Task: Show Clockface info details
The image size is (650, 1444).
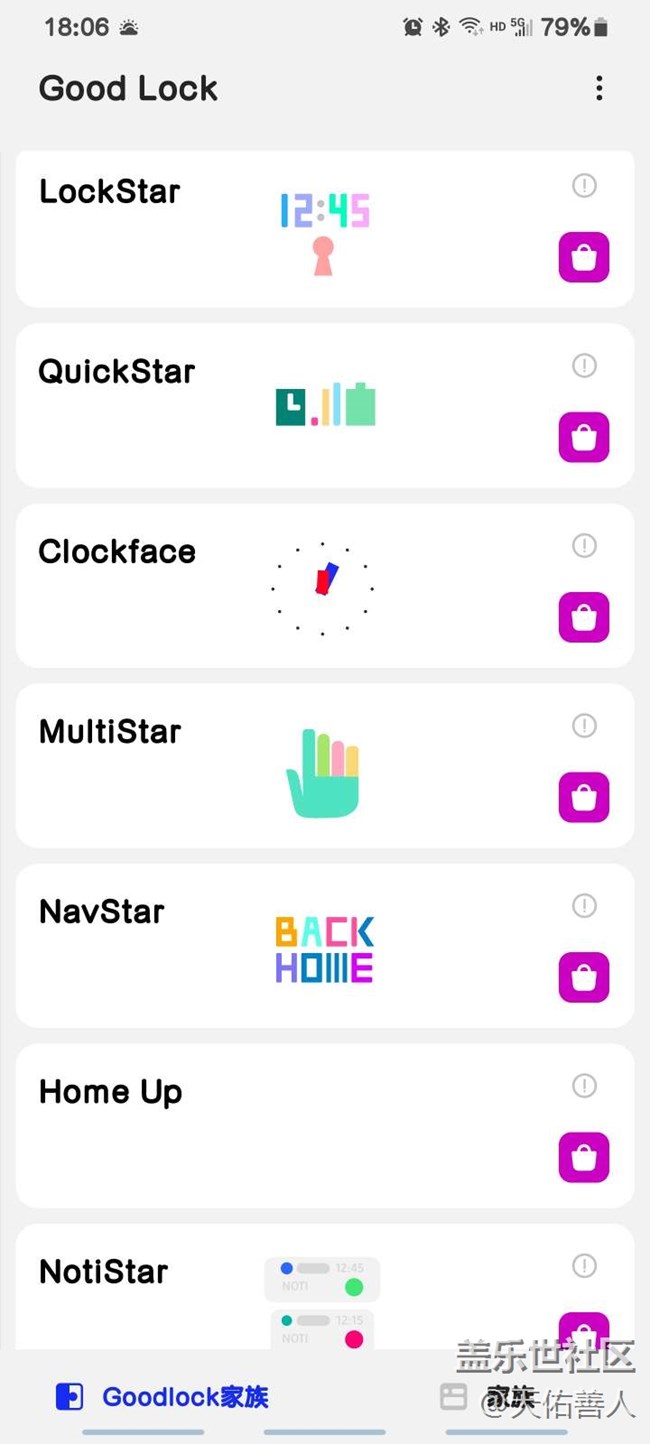Action: (584, 545)
